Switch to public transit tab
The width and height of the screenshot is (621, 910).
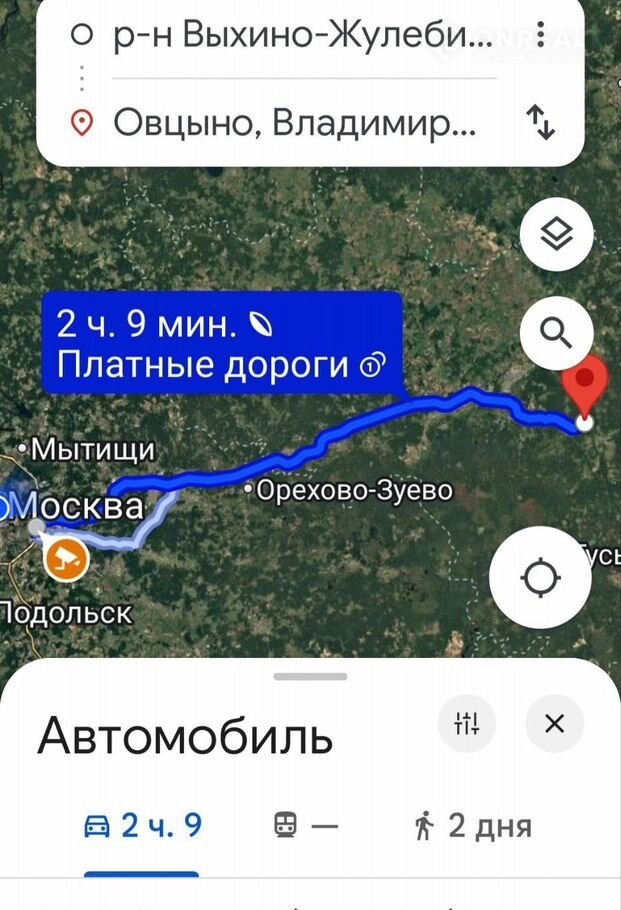pos(305,826)
